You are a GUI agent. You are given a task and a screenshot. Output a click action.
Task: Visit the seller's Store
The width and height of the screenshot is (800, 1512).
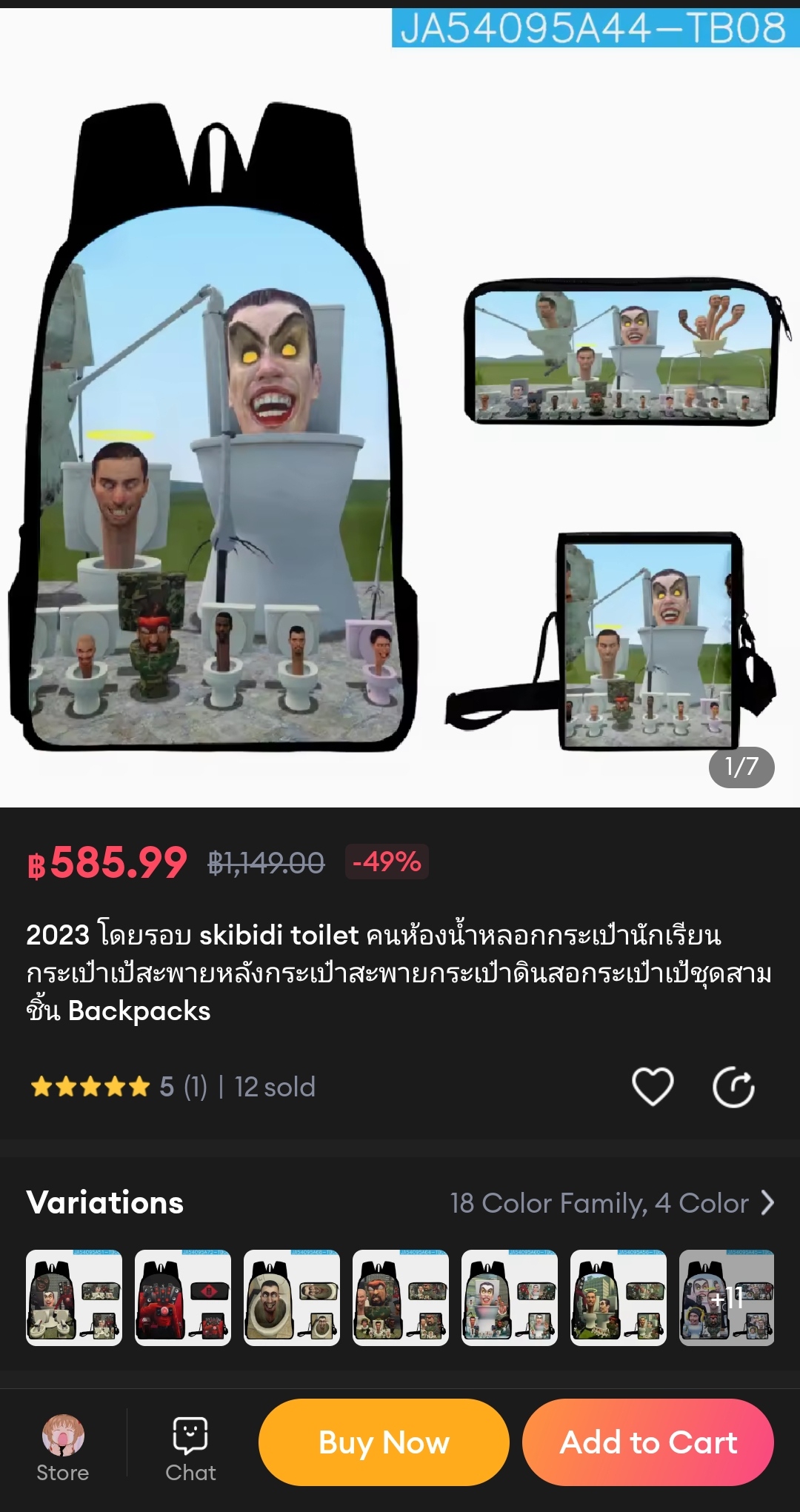(x=63, y=1448)
